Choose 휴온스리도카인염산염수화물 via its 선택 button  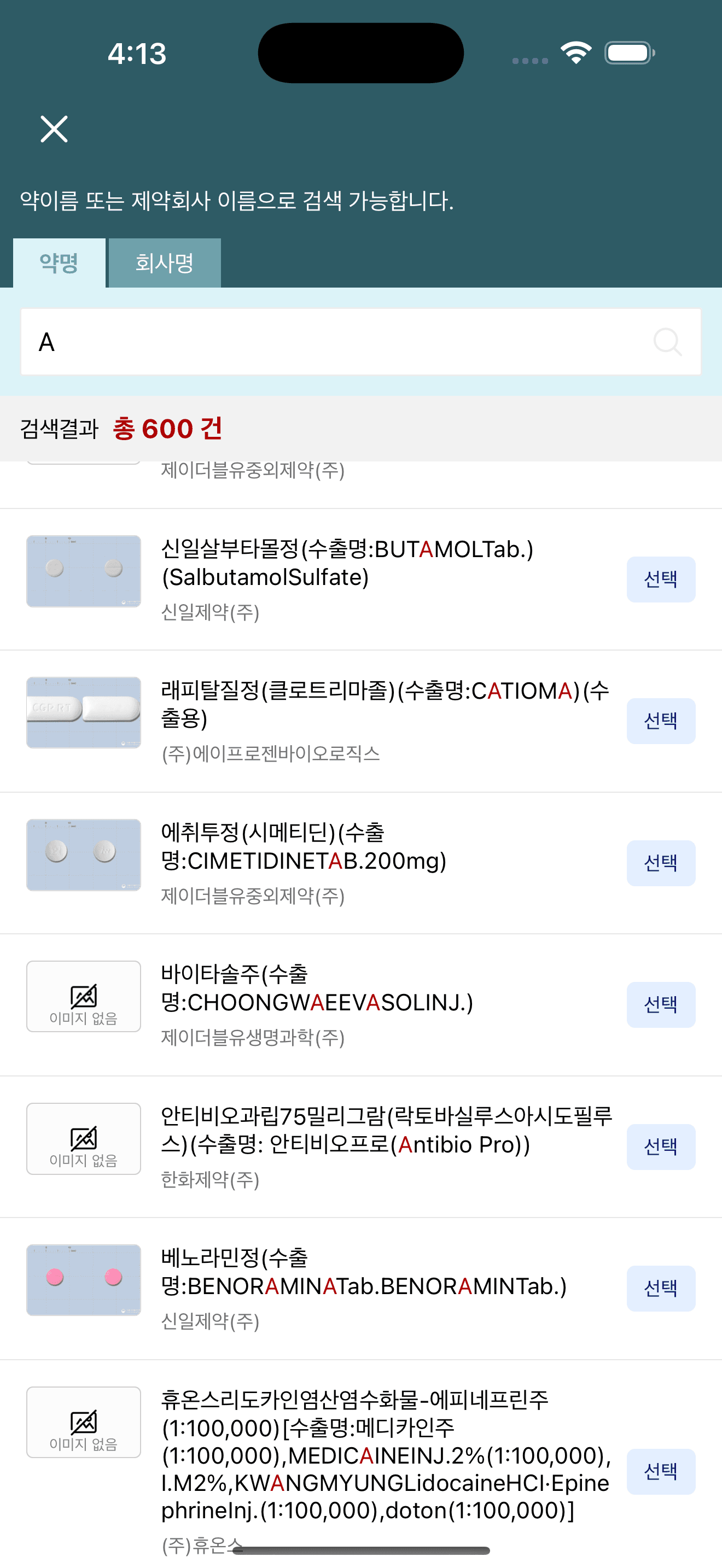(x=661, y=1472)
